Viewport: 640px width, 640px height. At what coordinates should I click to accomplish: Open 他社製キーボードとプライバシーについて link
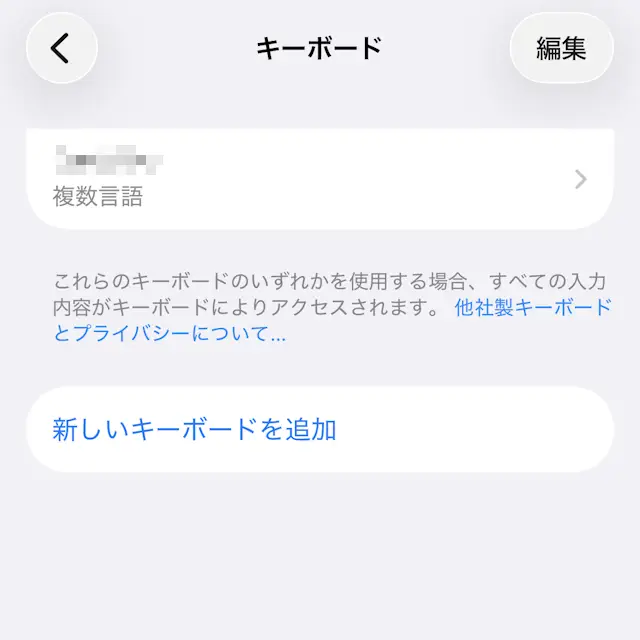click(531, 308)
